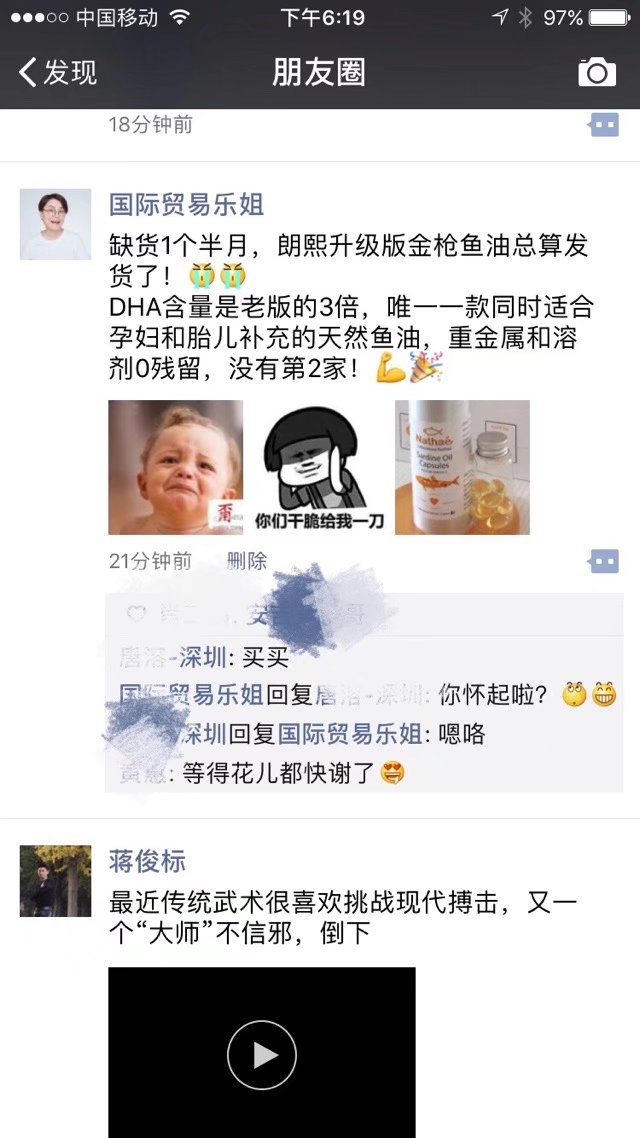
Task: View the fish oil capsules photo
Action: (462, 467)
